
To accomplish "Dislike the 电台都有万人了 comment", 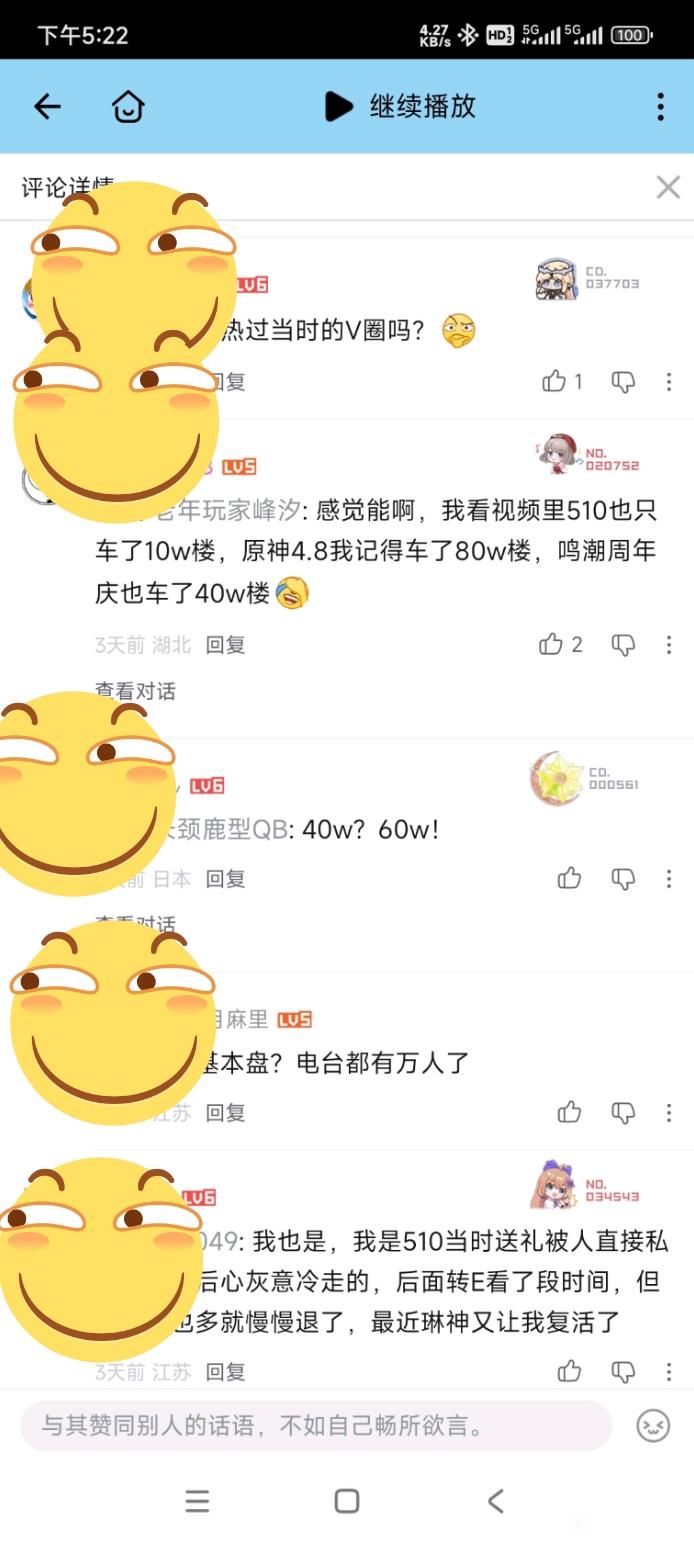I will (x=623, y=1112).
